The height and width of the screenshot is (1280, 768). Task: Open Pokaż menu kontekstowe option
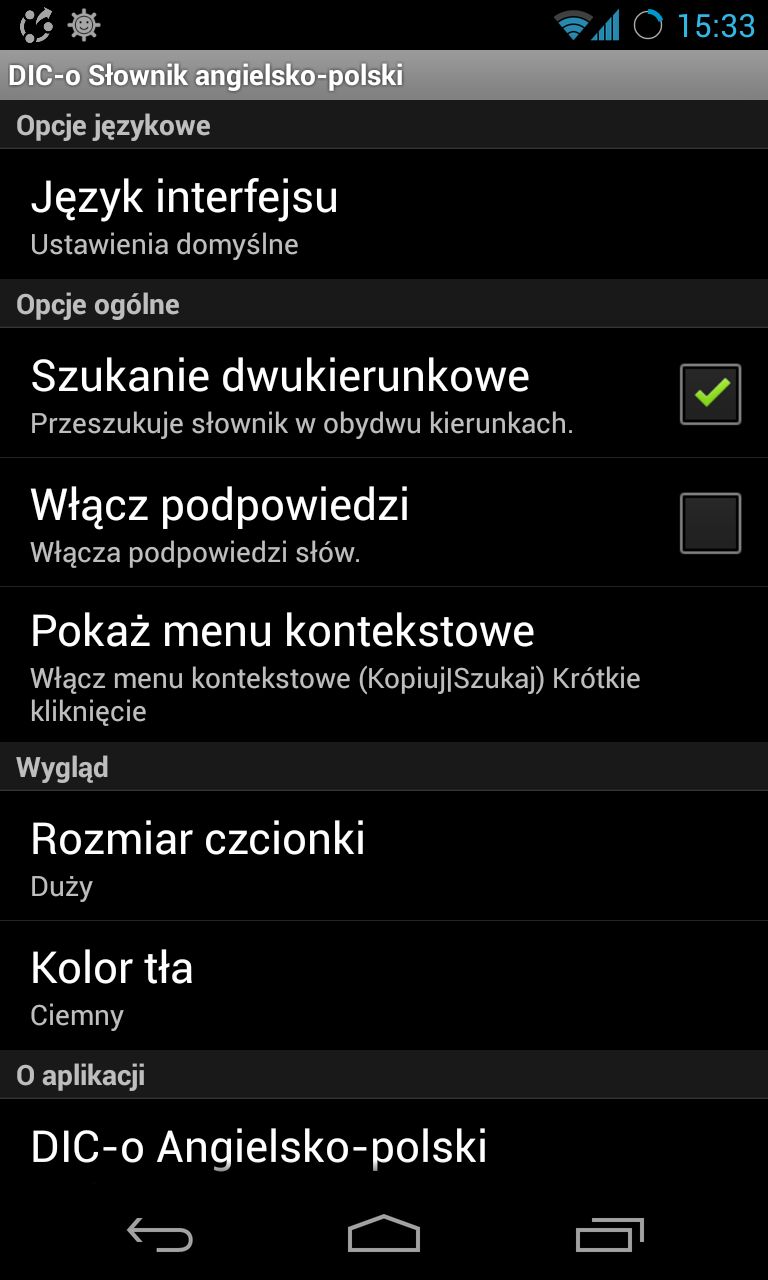(x=384, y=665)
